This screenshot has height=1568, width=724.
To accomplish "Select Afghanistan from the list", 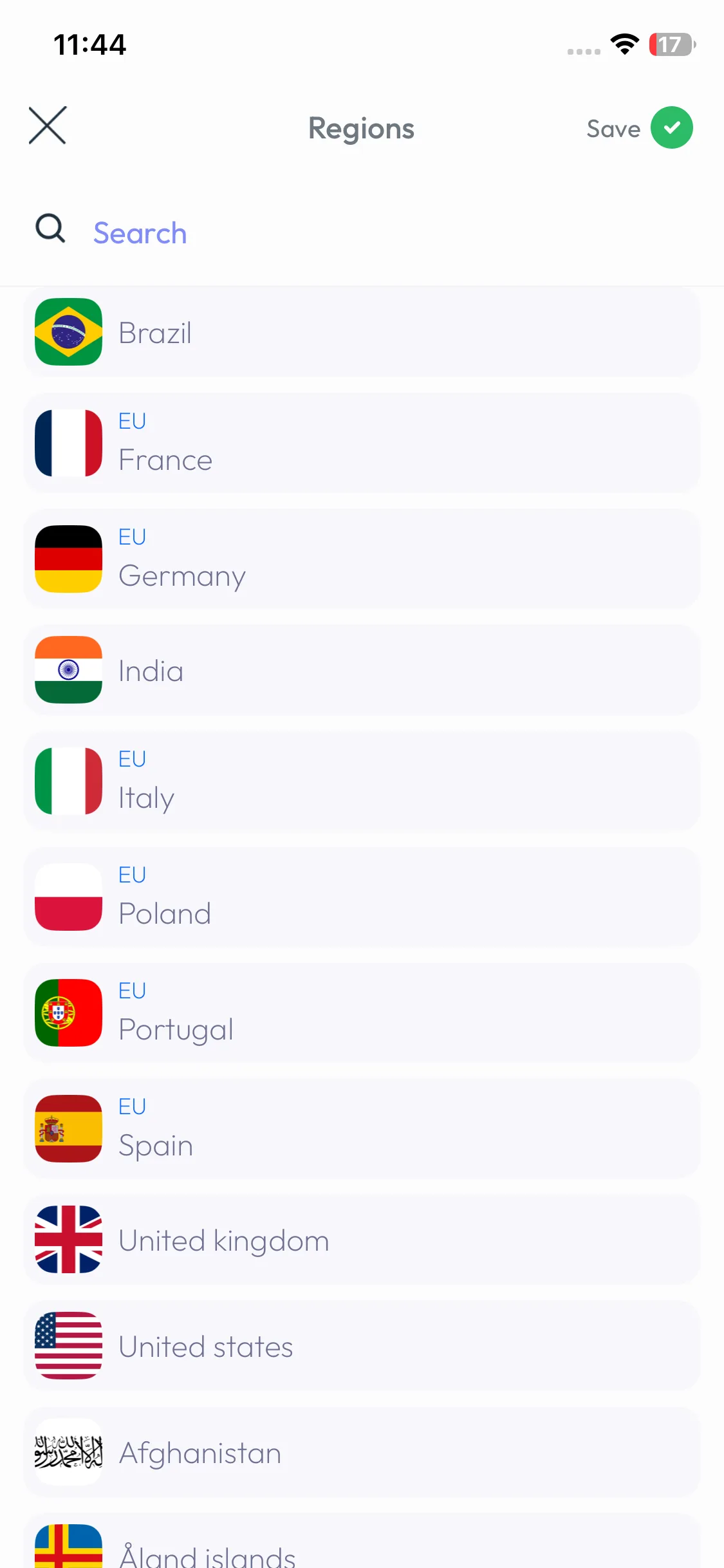I will [x=362, y=1452].
